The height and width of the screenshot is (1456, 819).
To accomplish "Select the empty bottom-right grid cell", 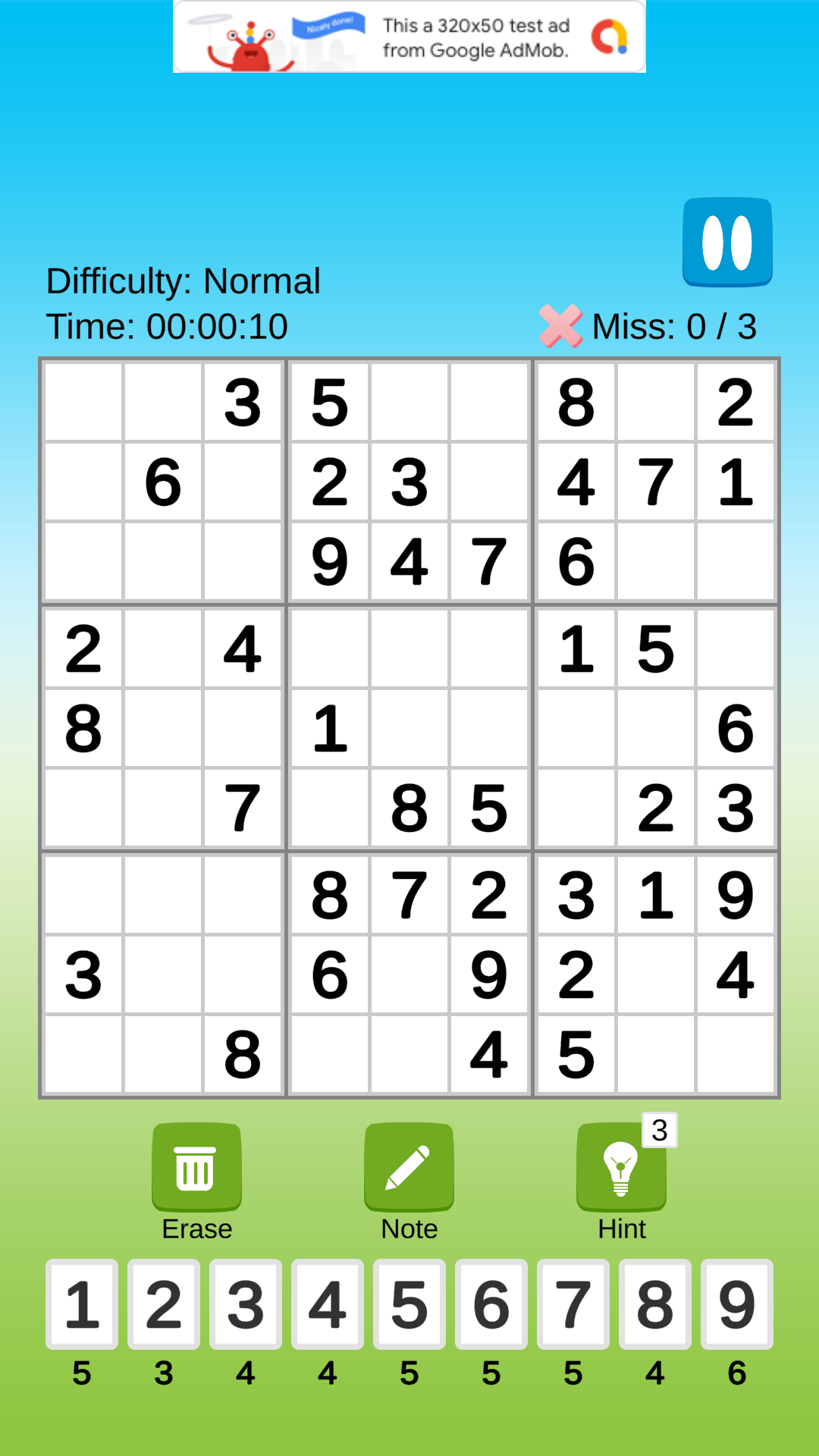I will click(x=736, y=1054).
